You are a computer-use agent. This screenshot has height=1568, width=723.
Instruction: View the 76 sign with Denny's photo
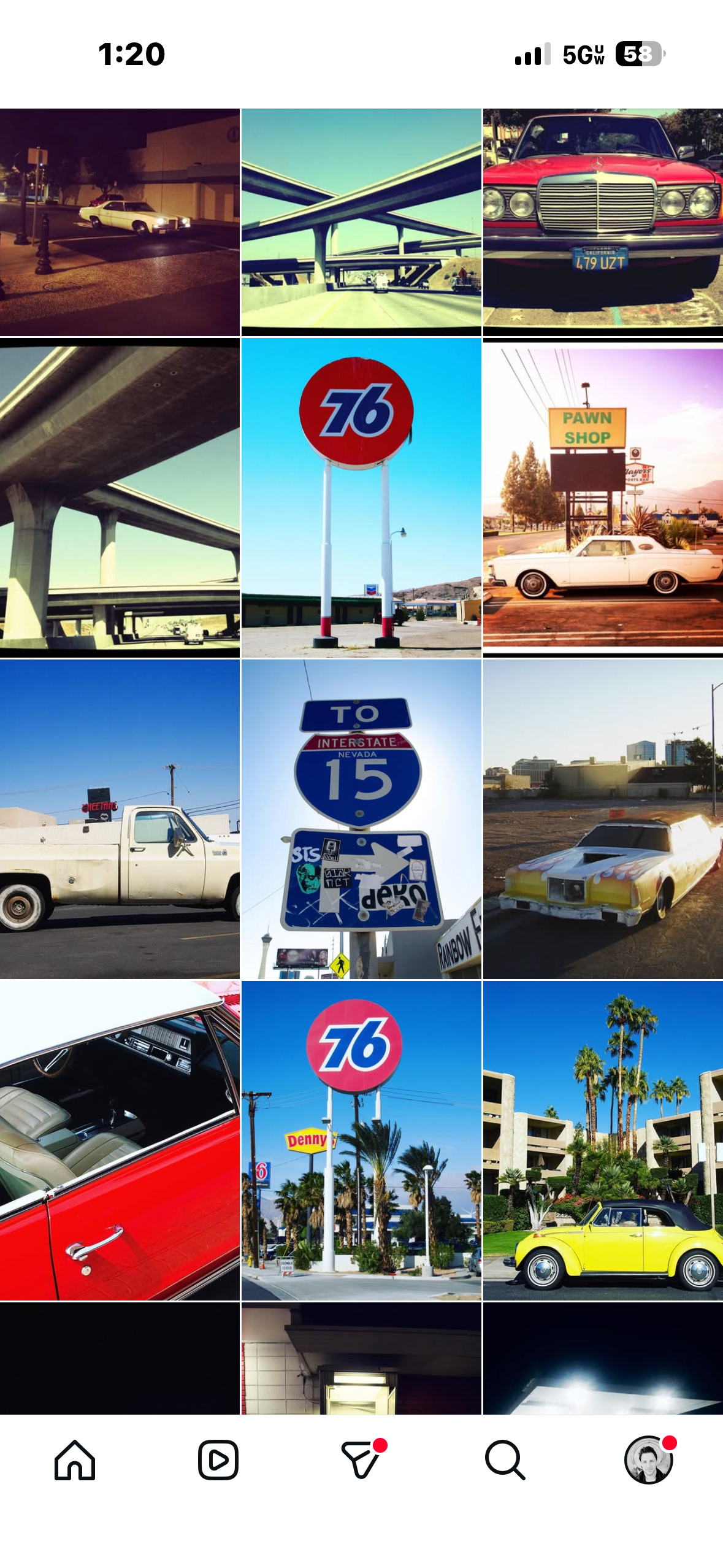coord(361,1140)
